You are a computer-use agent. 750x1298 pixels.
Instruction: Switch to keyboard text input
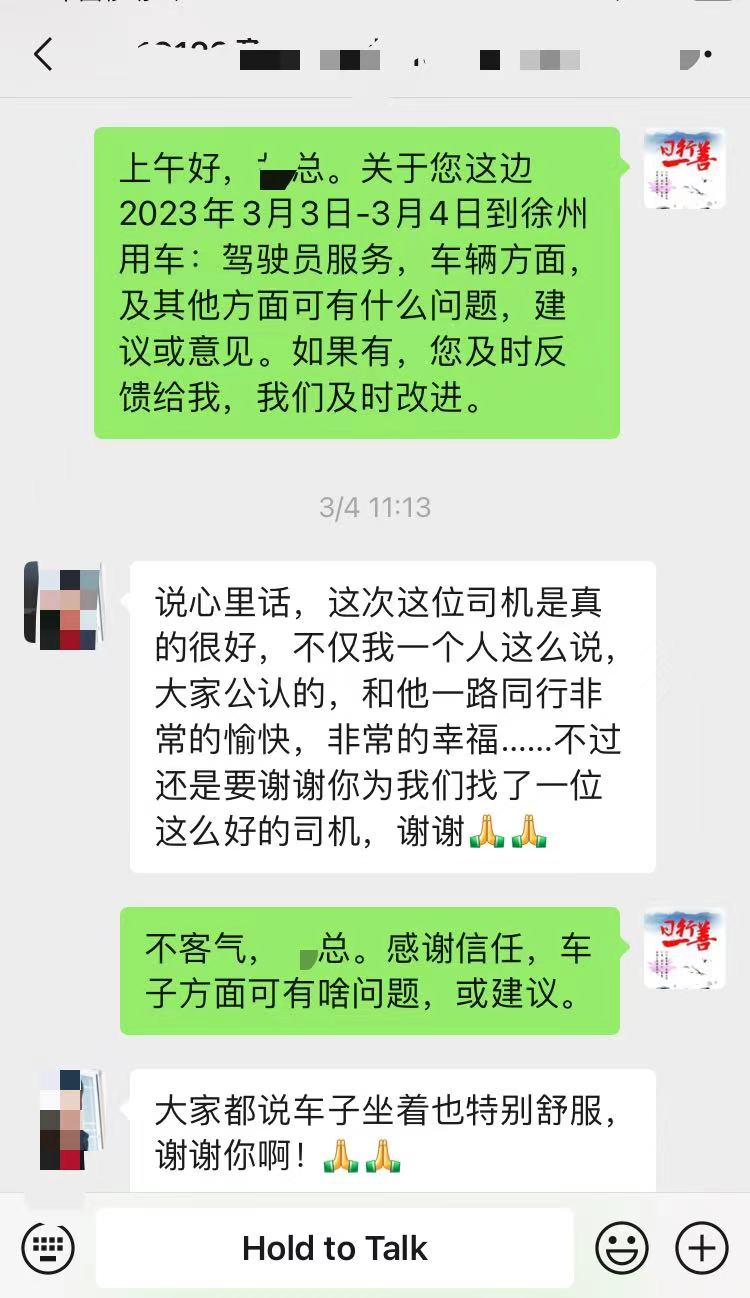[x=48, y=1248]
